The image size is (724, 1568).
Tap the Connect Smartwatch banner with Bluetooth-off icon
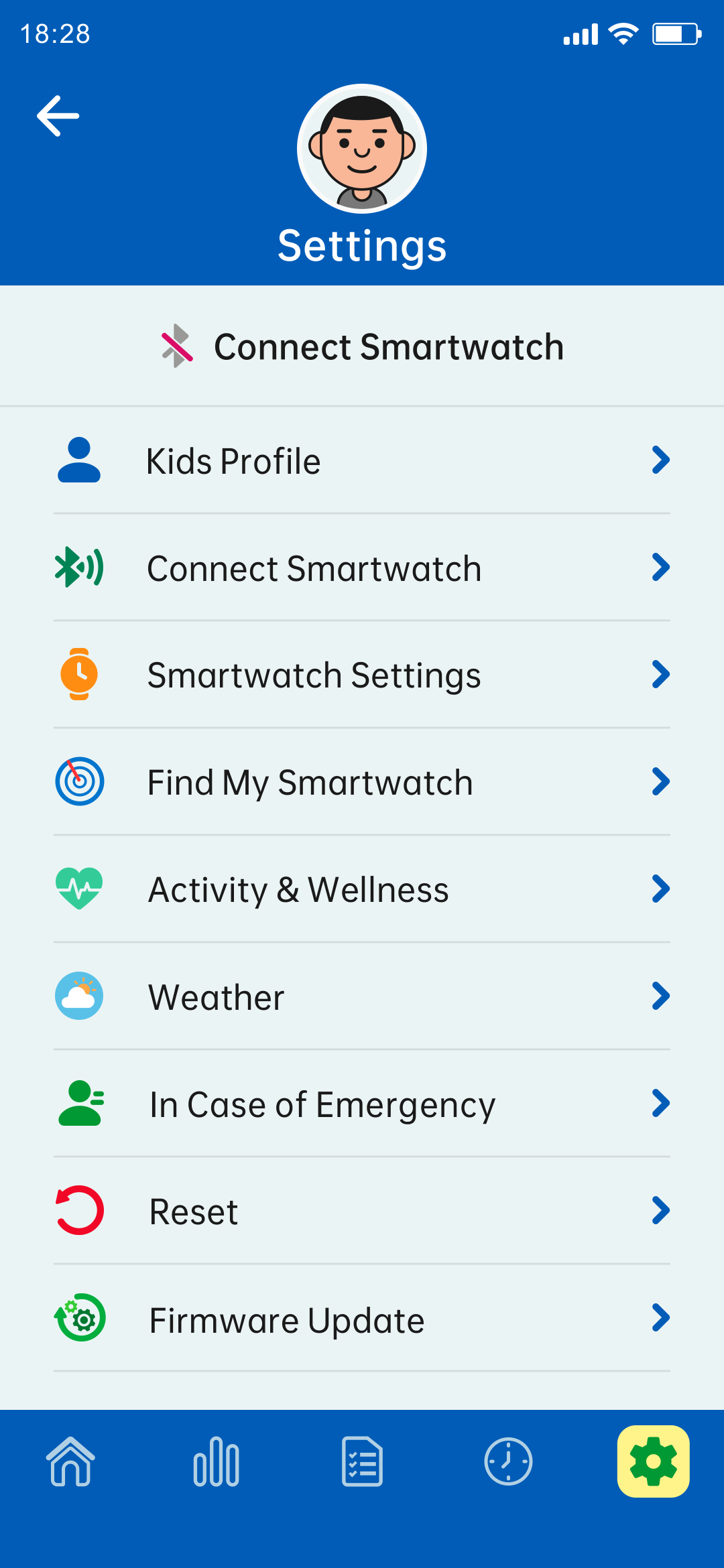coord(362,346)
